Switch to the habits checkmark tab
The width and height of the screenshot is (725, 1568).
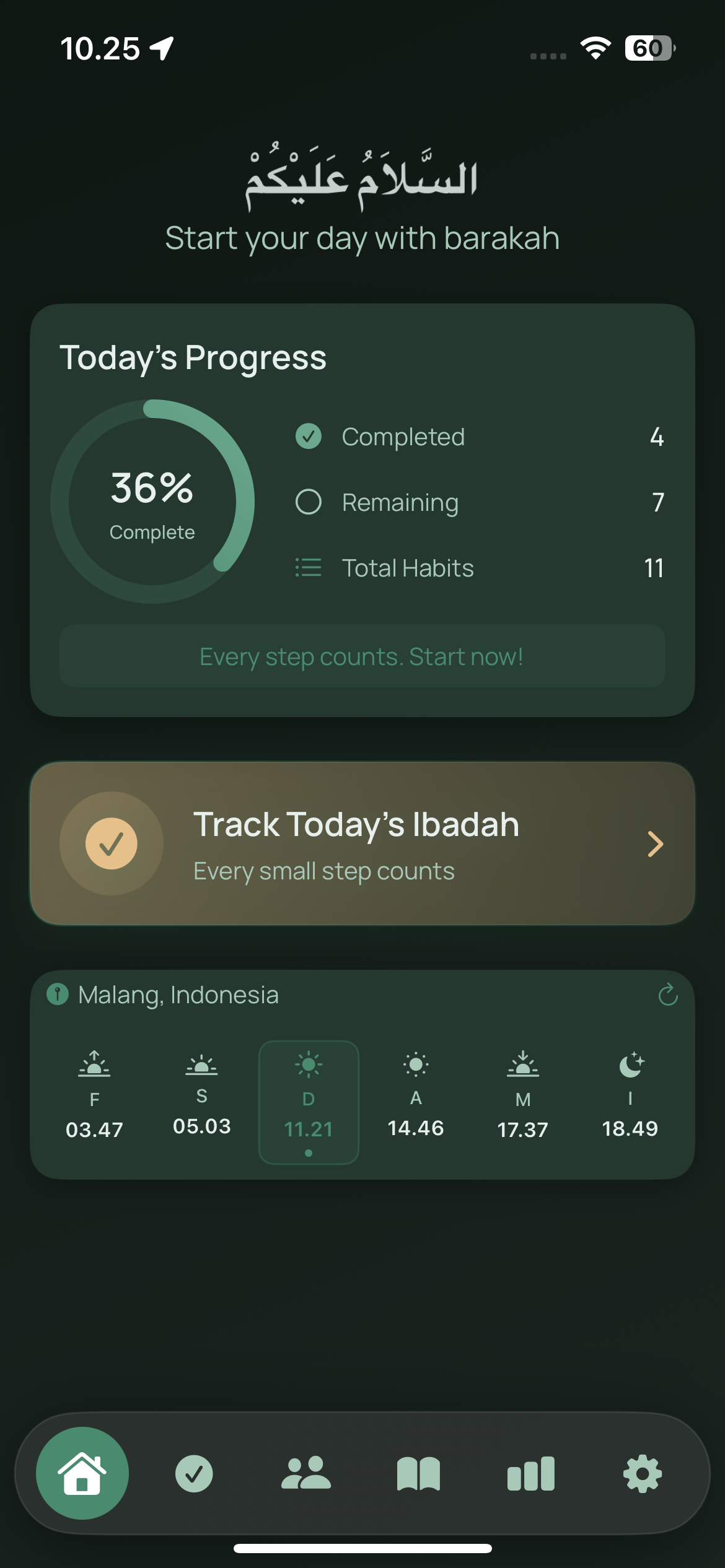[x=194, y=1473]
